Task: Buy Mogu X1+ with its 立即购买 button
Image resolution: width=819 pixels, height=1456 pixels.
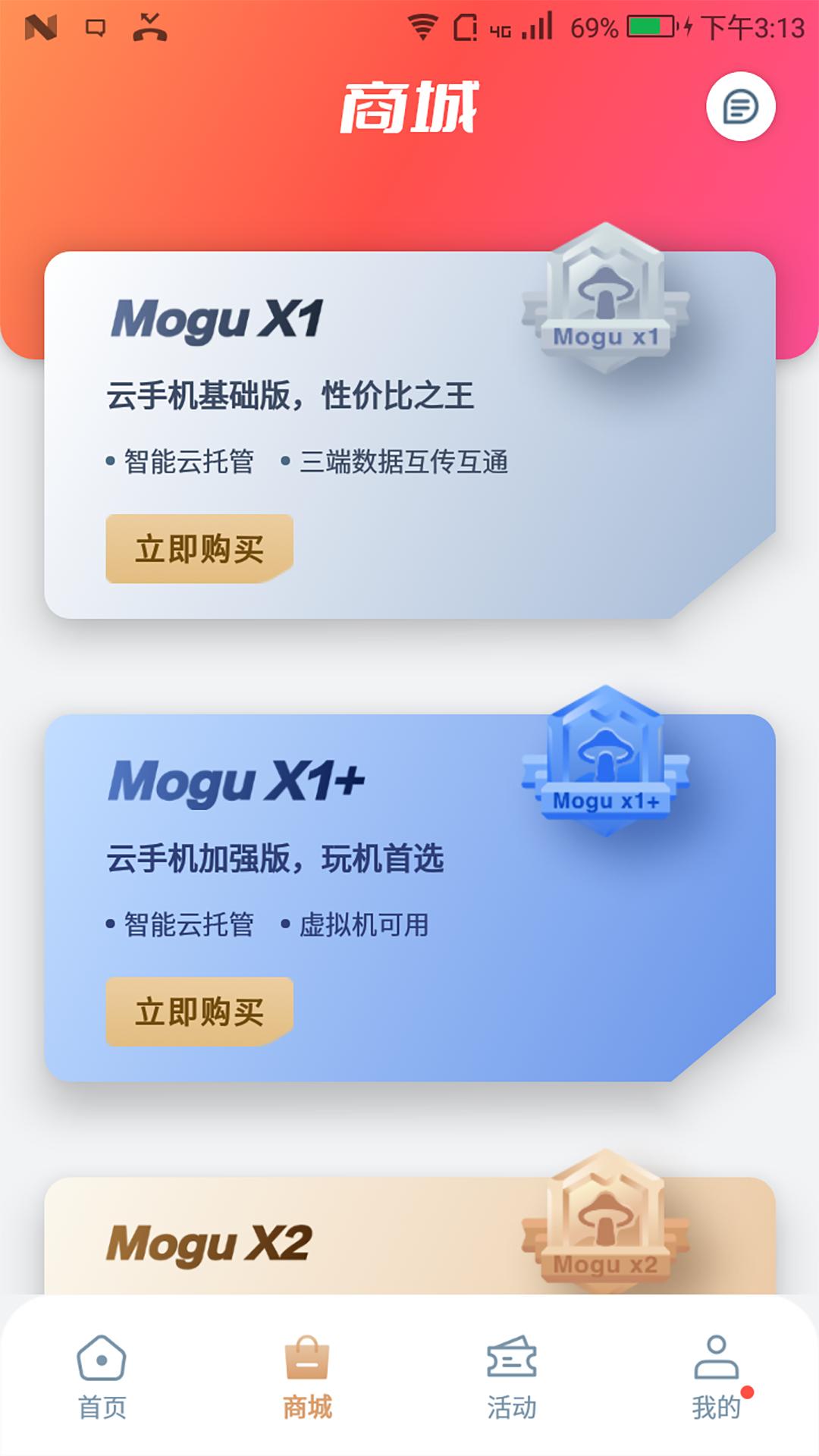Action: click(x=199, y=1012)
